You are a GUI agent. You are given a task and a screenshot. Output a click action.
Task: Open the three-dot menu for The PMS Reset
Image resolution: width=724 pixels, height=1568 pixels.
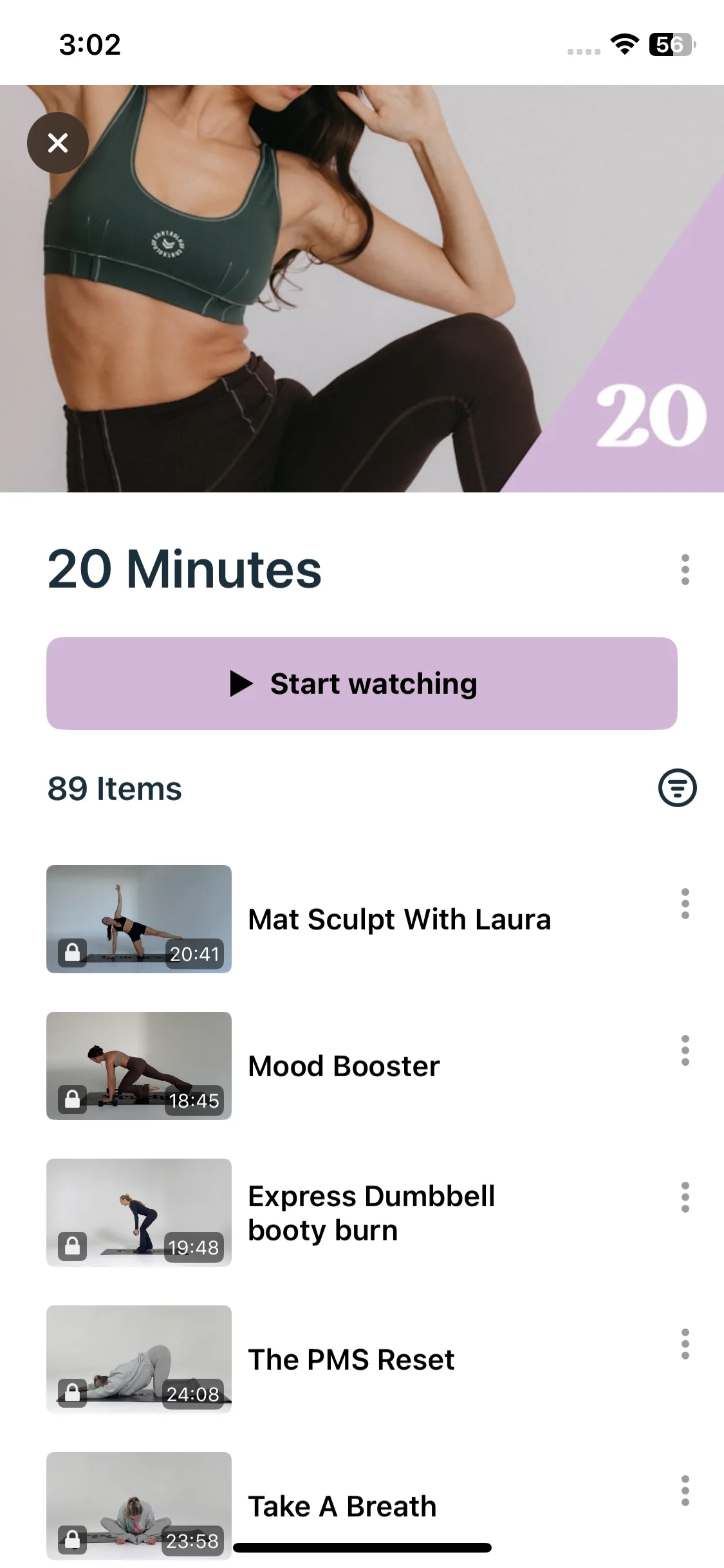click(685, 1344)
